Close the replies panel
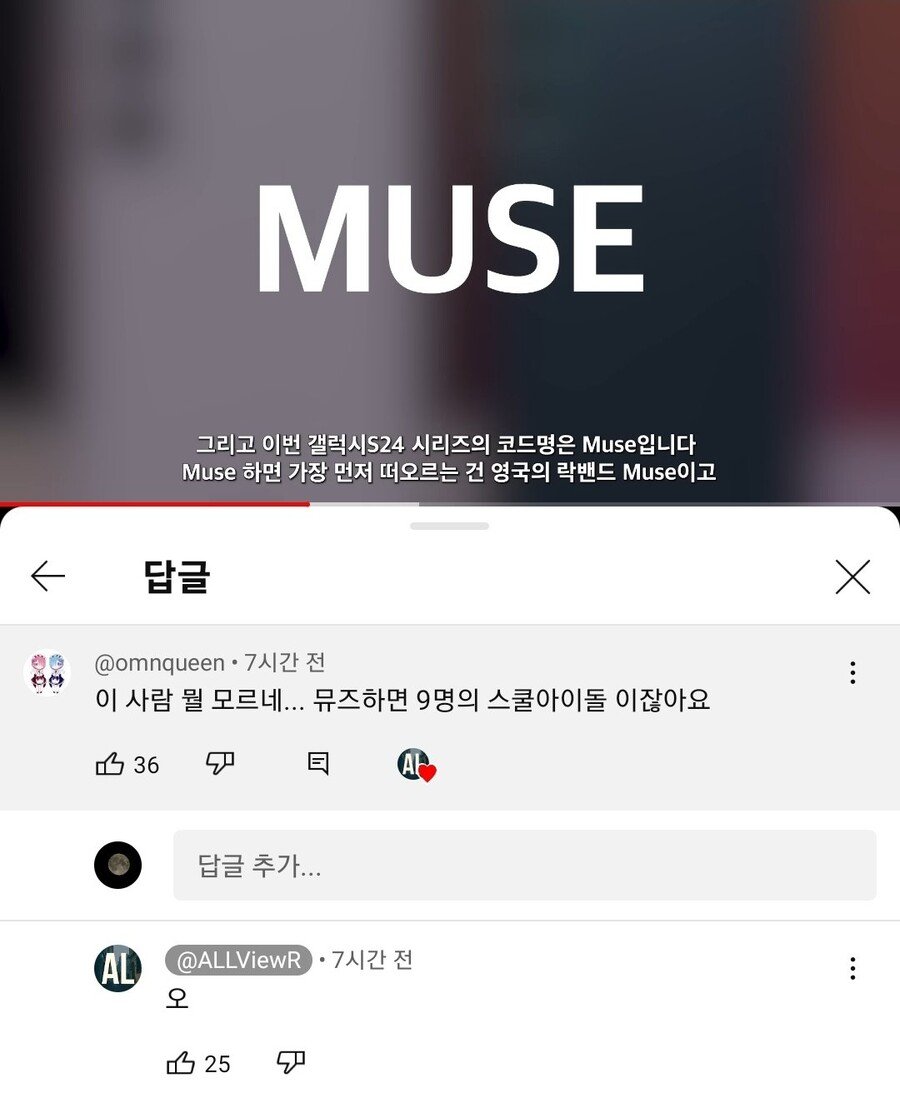The image size is (900, 1108). (x=852, y=577)
